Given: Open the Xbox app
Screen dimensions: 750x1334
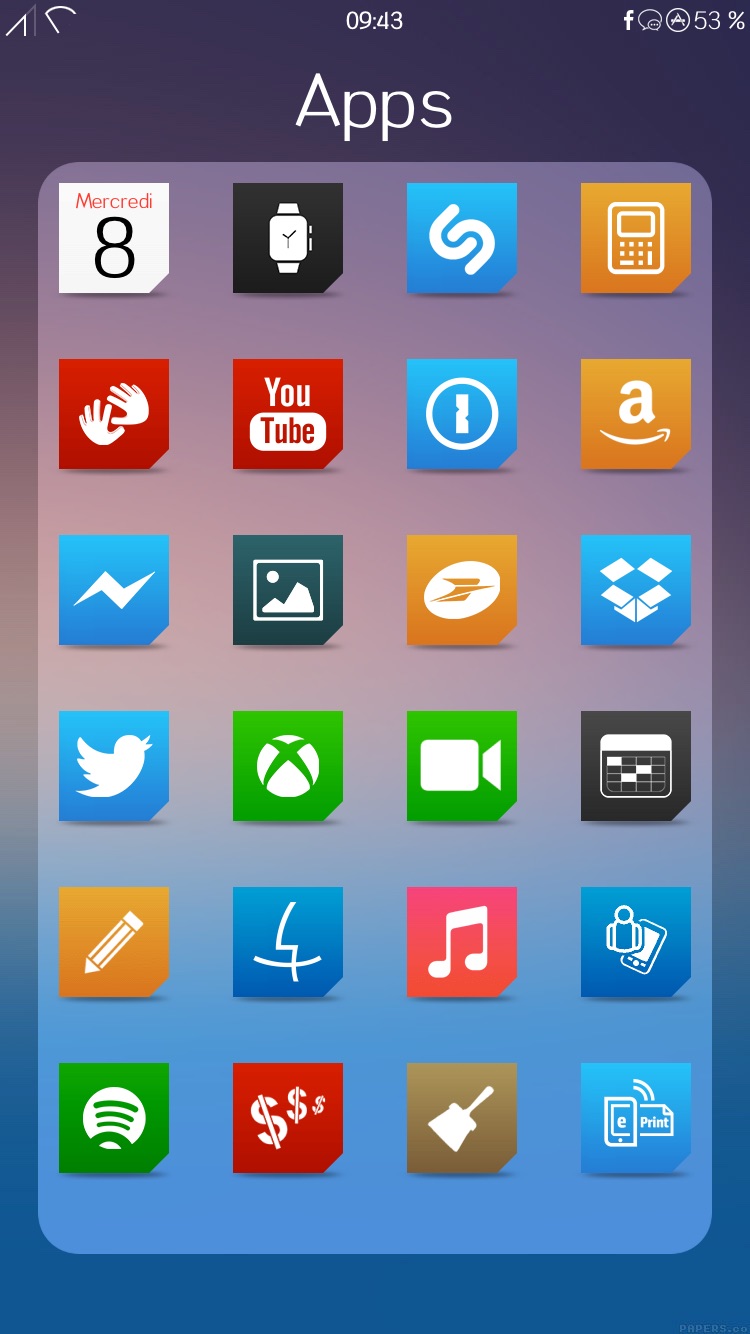Looking at the screenshot, I should (x=288, y=766).
